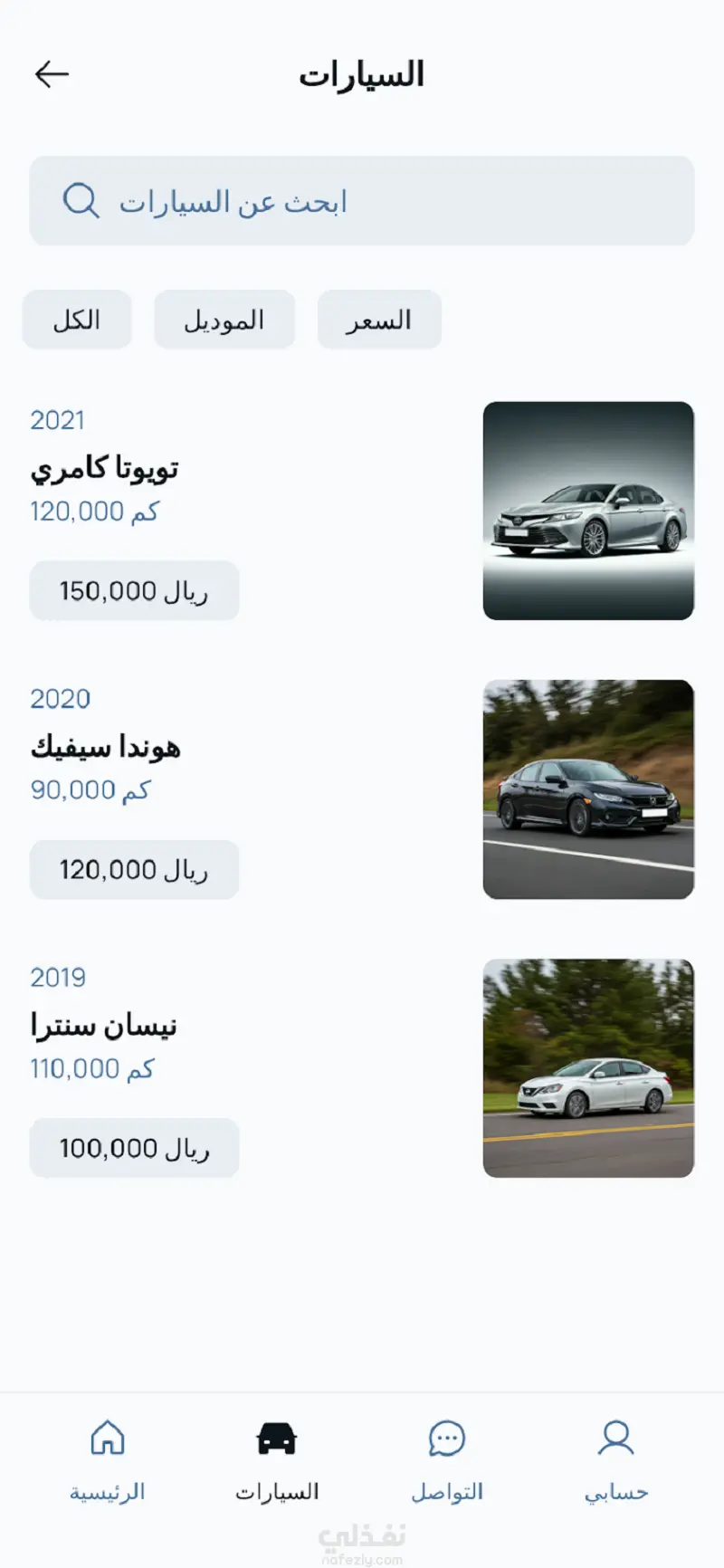Switch to the الرئيسية home tab

coord(108,1459)
